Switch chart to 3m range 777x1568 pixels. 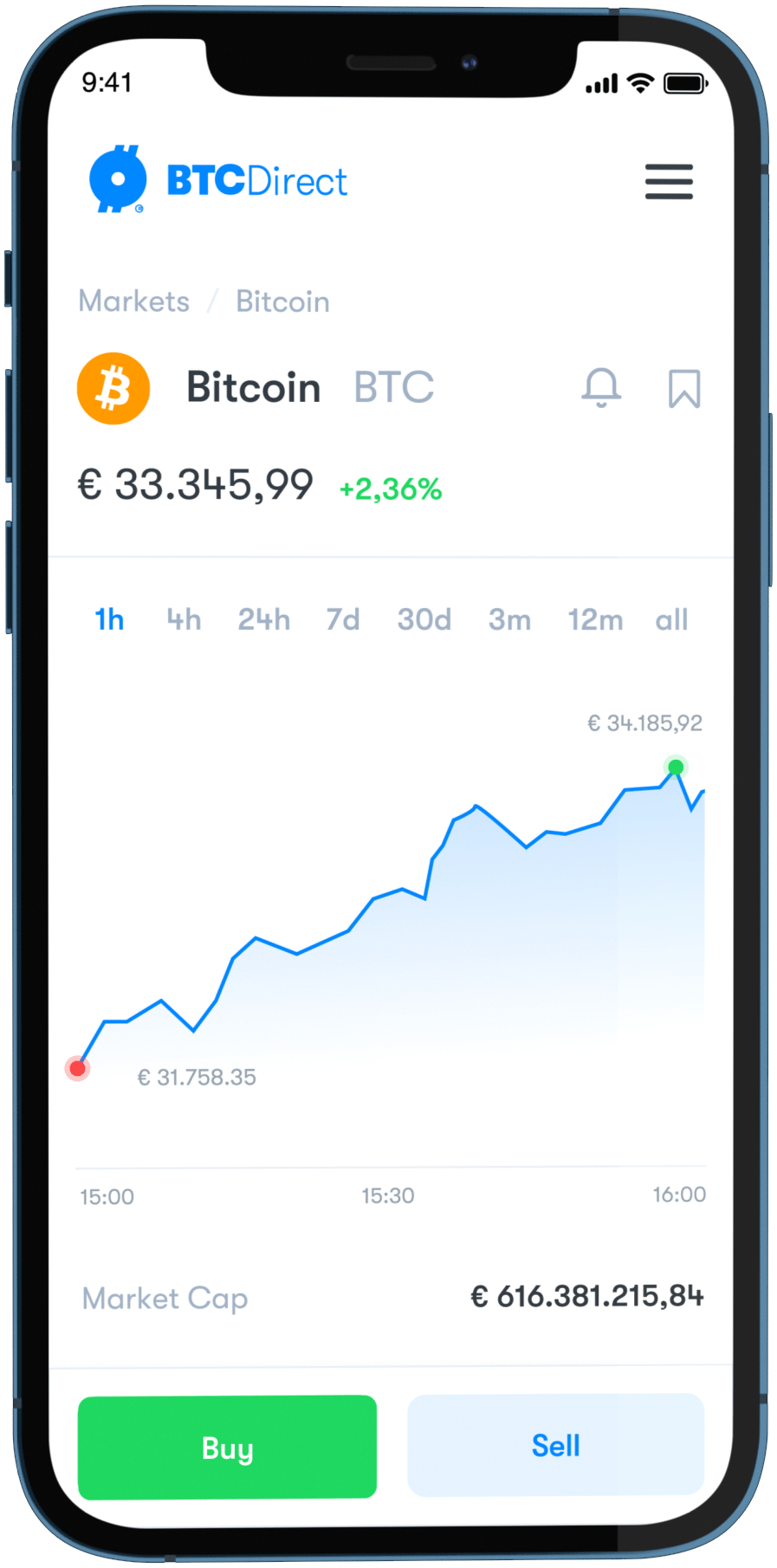coord(509,619)
